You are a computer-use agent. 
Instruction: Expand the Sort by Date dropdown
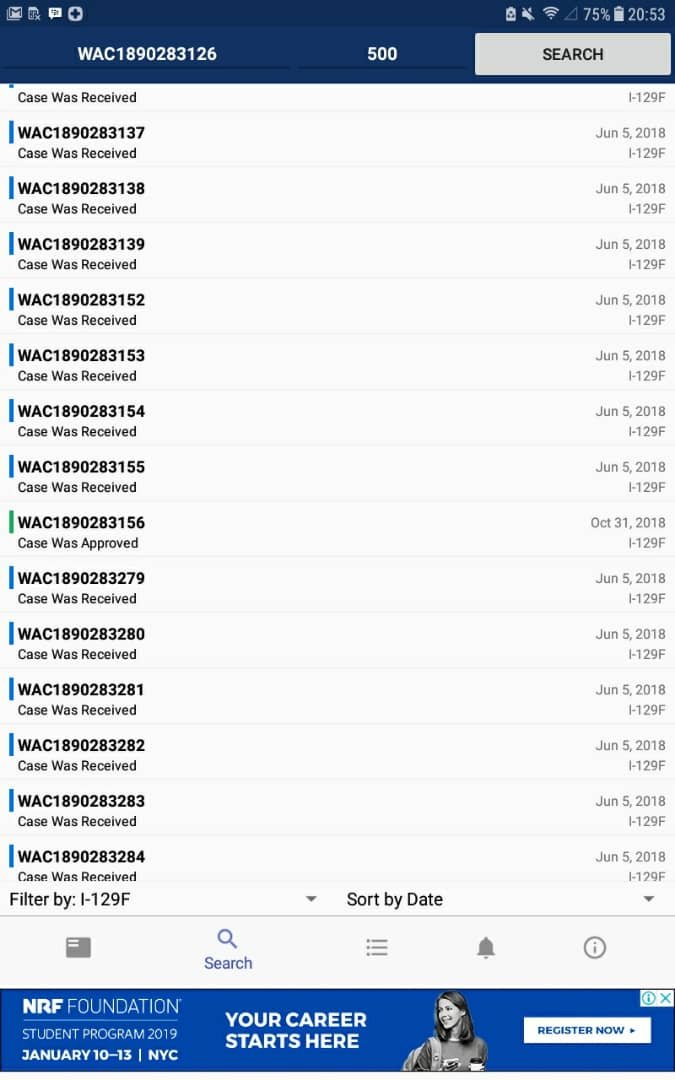tap(501, 899)
